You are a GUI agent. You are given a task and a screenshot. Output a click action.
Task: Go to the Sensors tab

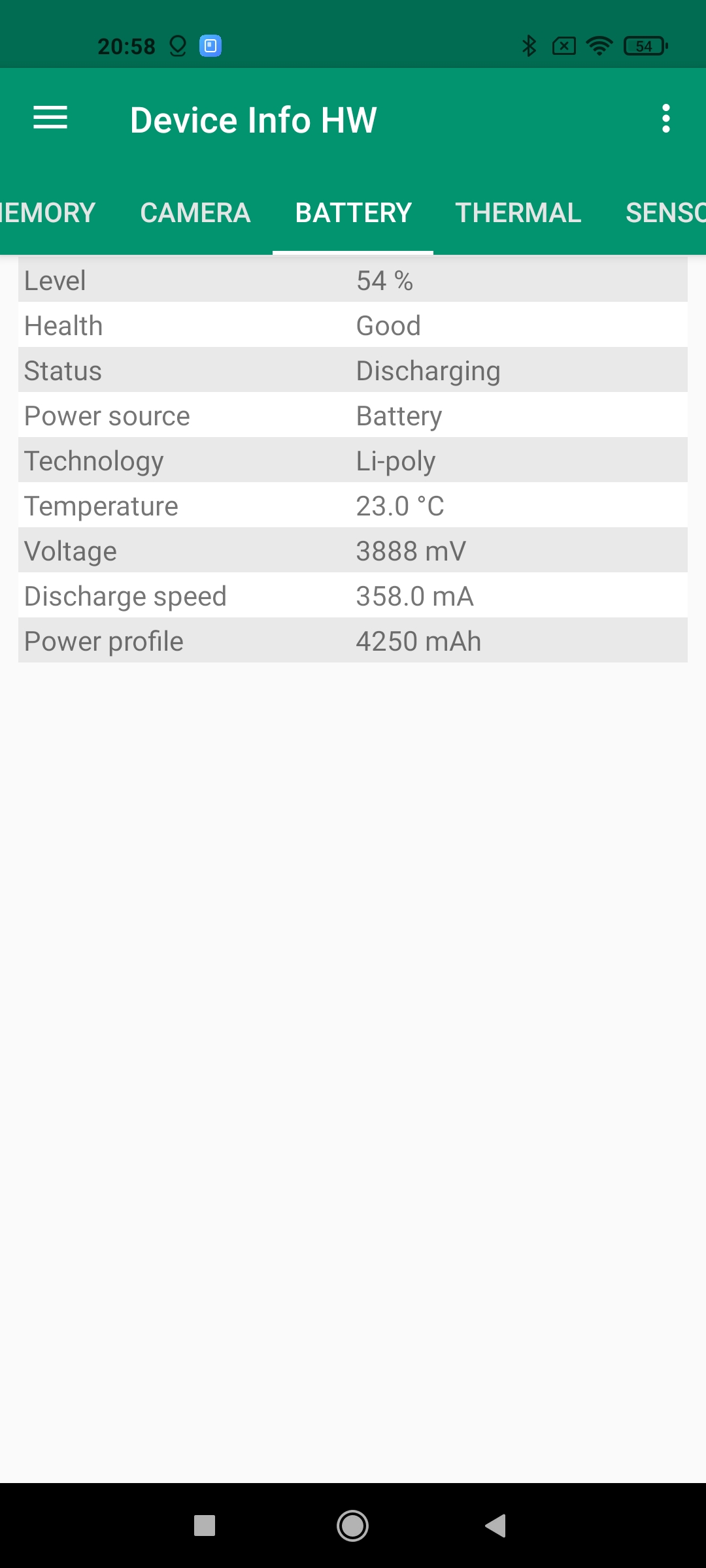[665, 213]
